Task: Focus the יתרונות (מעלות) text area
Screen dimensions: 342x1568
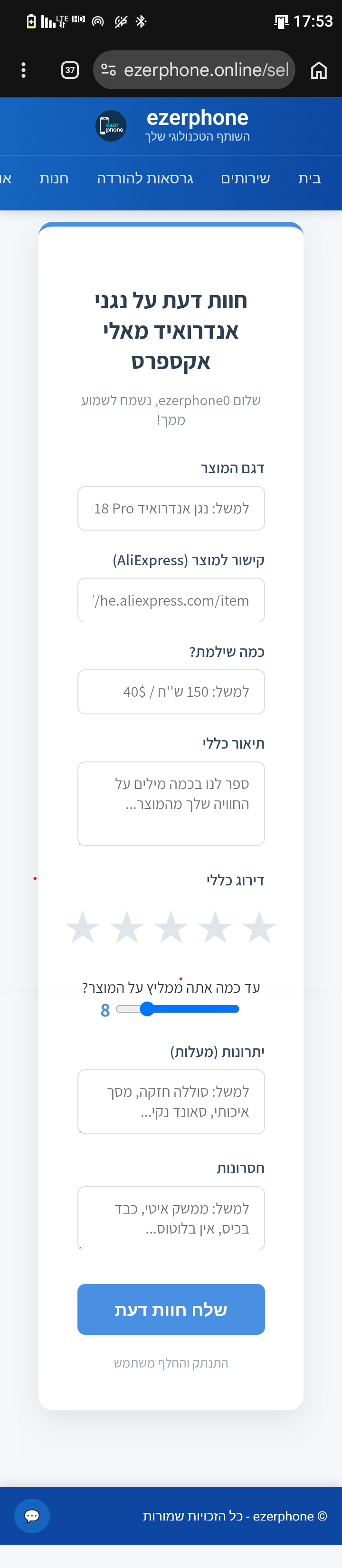Action: [x=171, y=1101]
